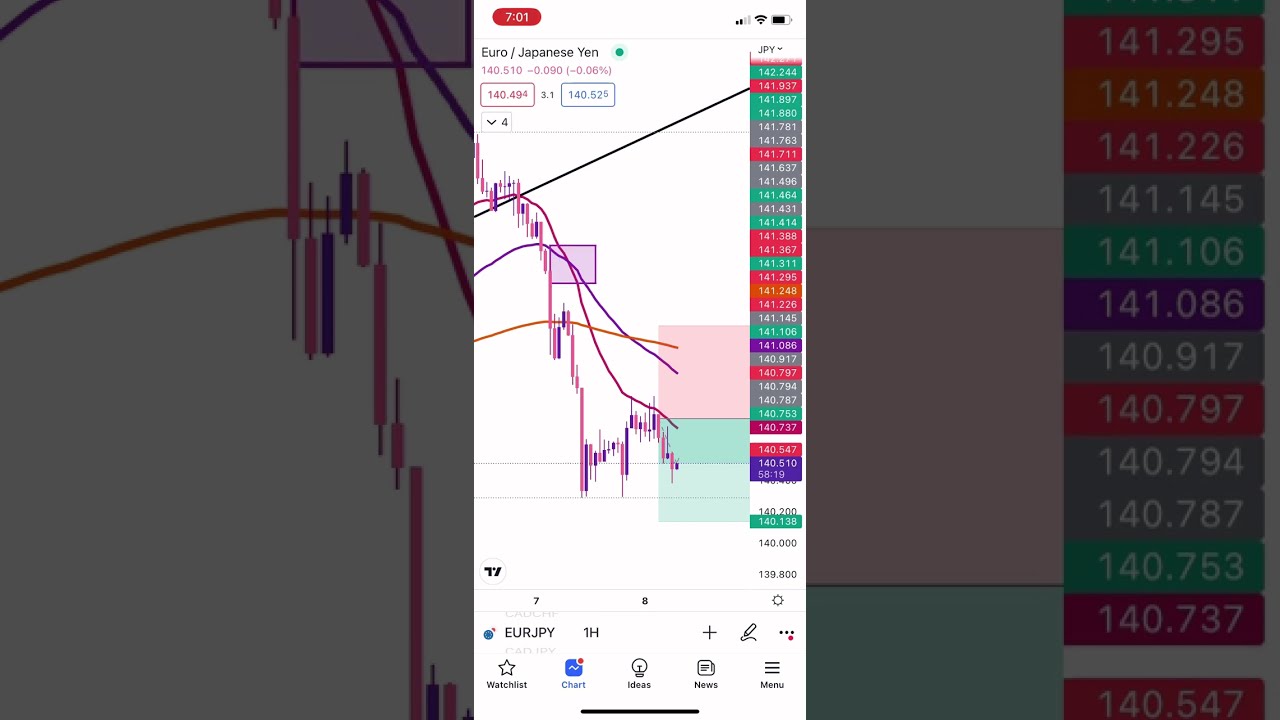Open the Menu tab
This screenshot has height=720, width=1280.
point(772,674)
